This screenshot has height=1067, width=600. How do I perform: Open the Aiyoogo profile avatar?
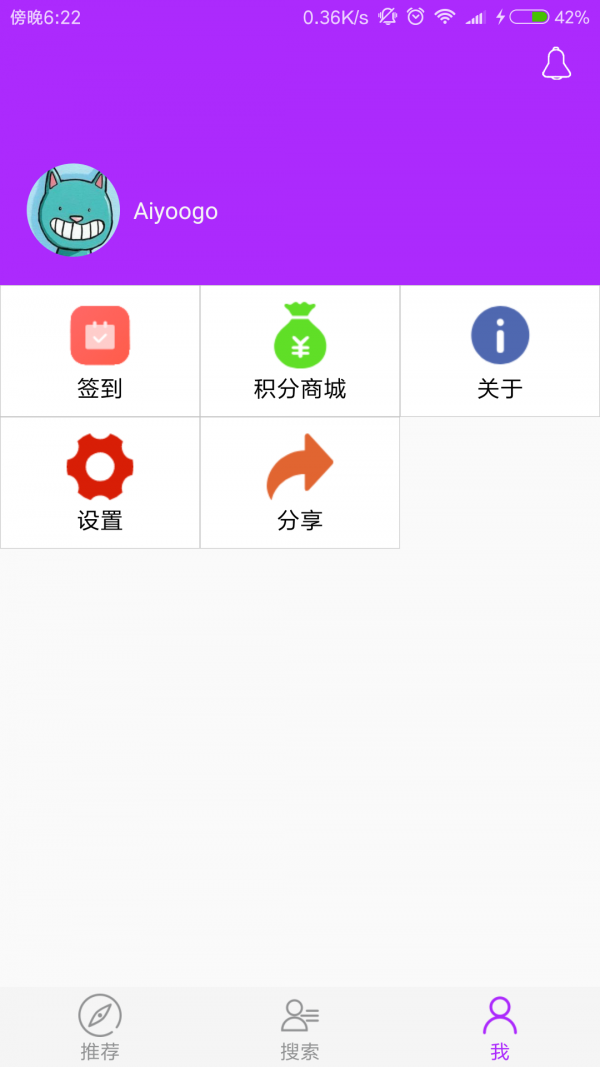pos(73,210)
